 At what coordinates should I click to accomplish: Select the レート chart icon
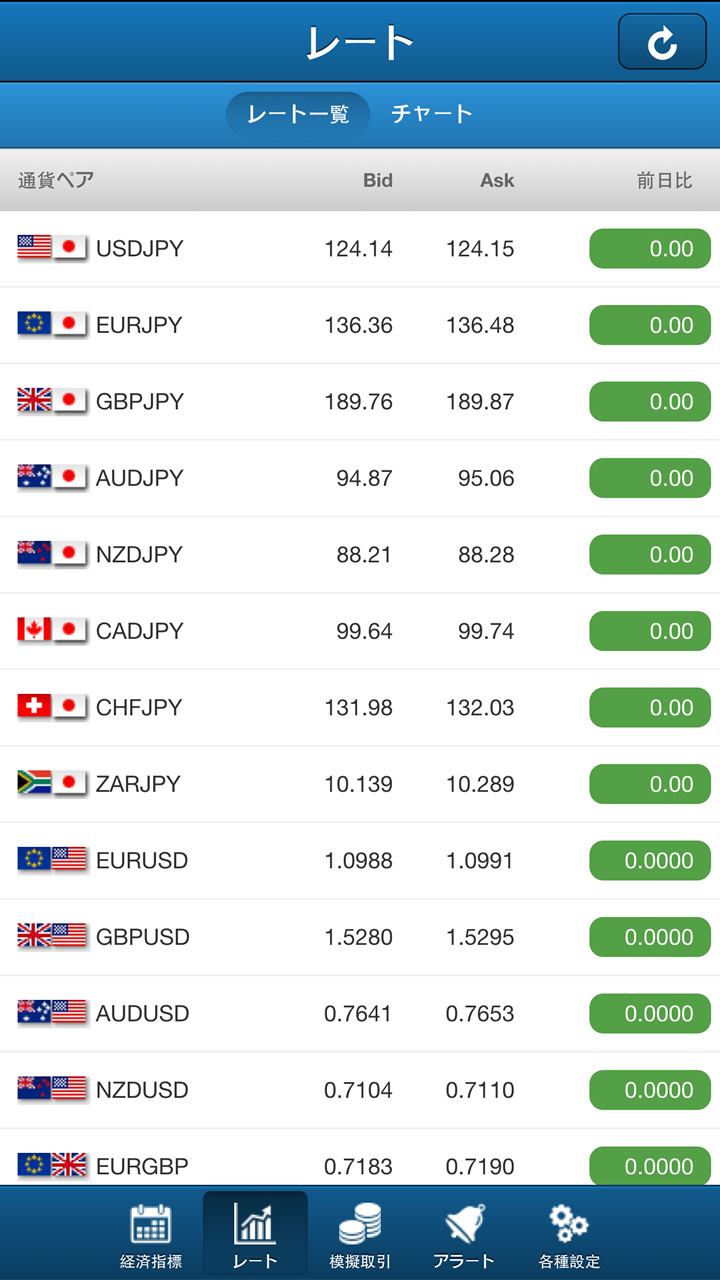pos(255,1230)
